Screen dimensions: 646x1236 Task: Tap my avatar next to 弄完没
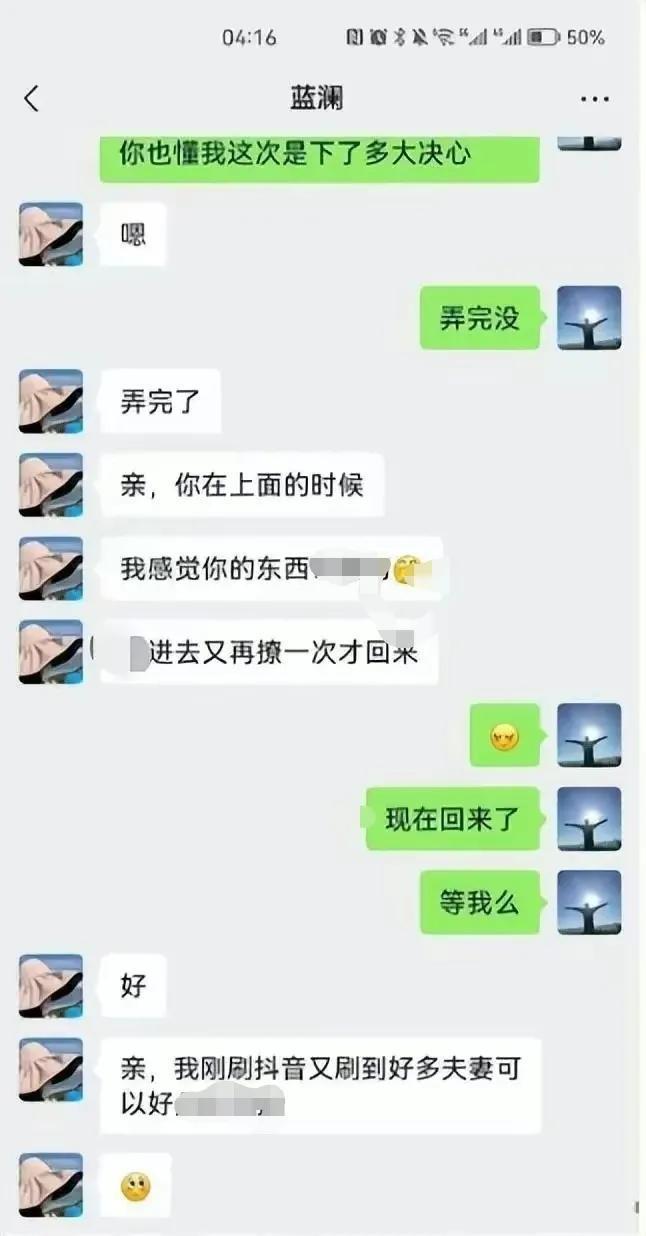tap(588, 318)
